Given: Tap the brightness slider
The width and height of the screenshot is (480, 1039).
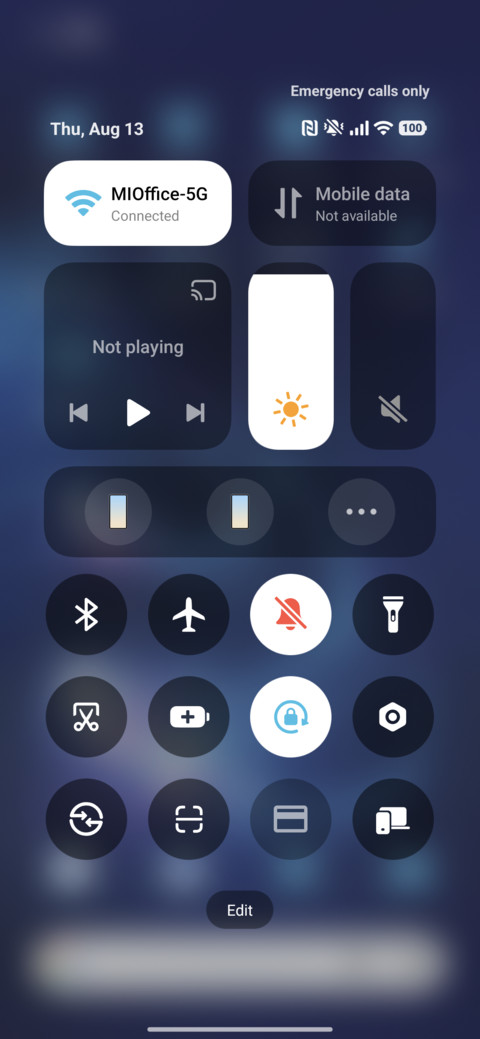Looking at the screenshot, I should [291, 356].
